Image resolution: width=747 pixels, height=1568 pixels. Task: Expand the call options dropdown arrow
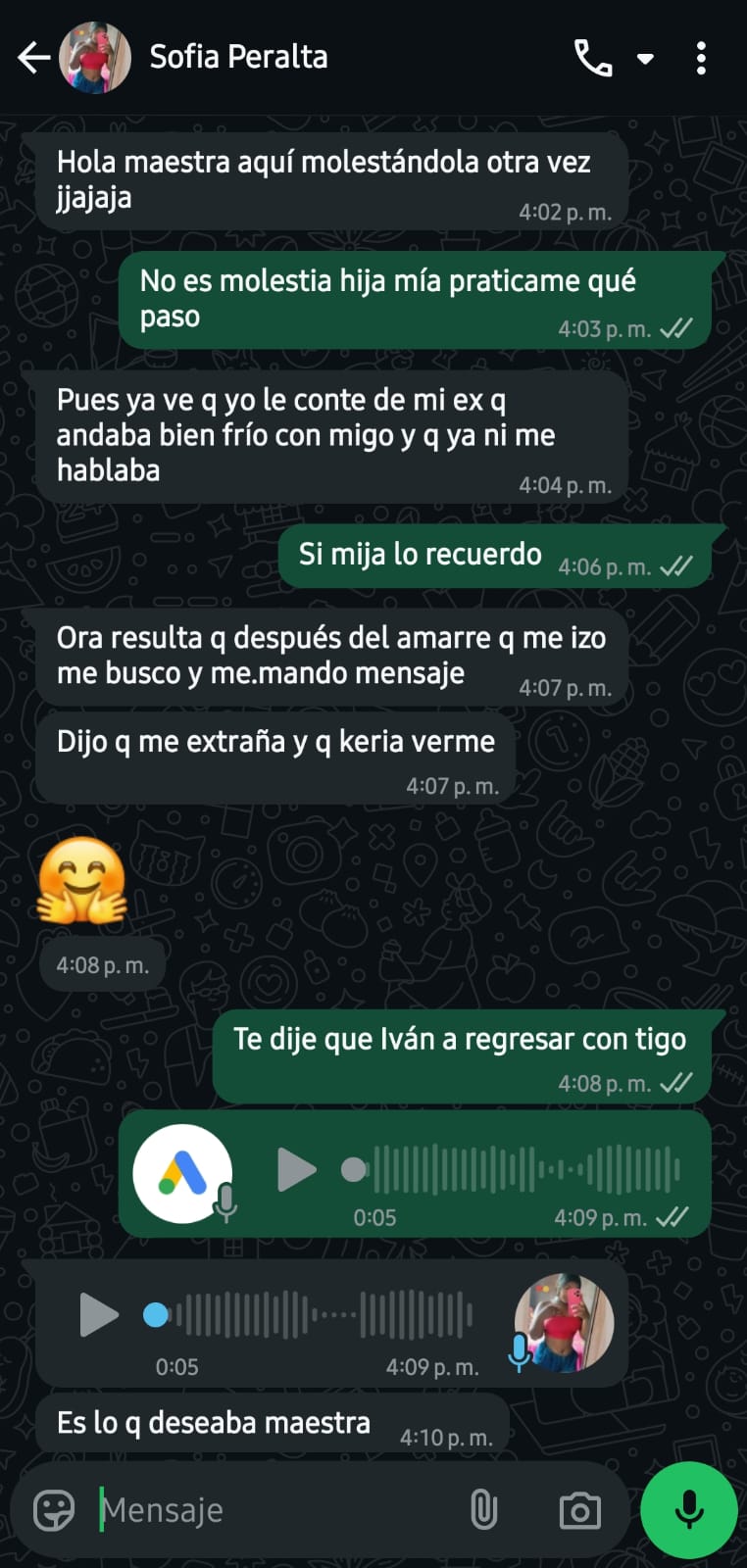[x=645, y=59]
